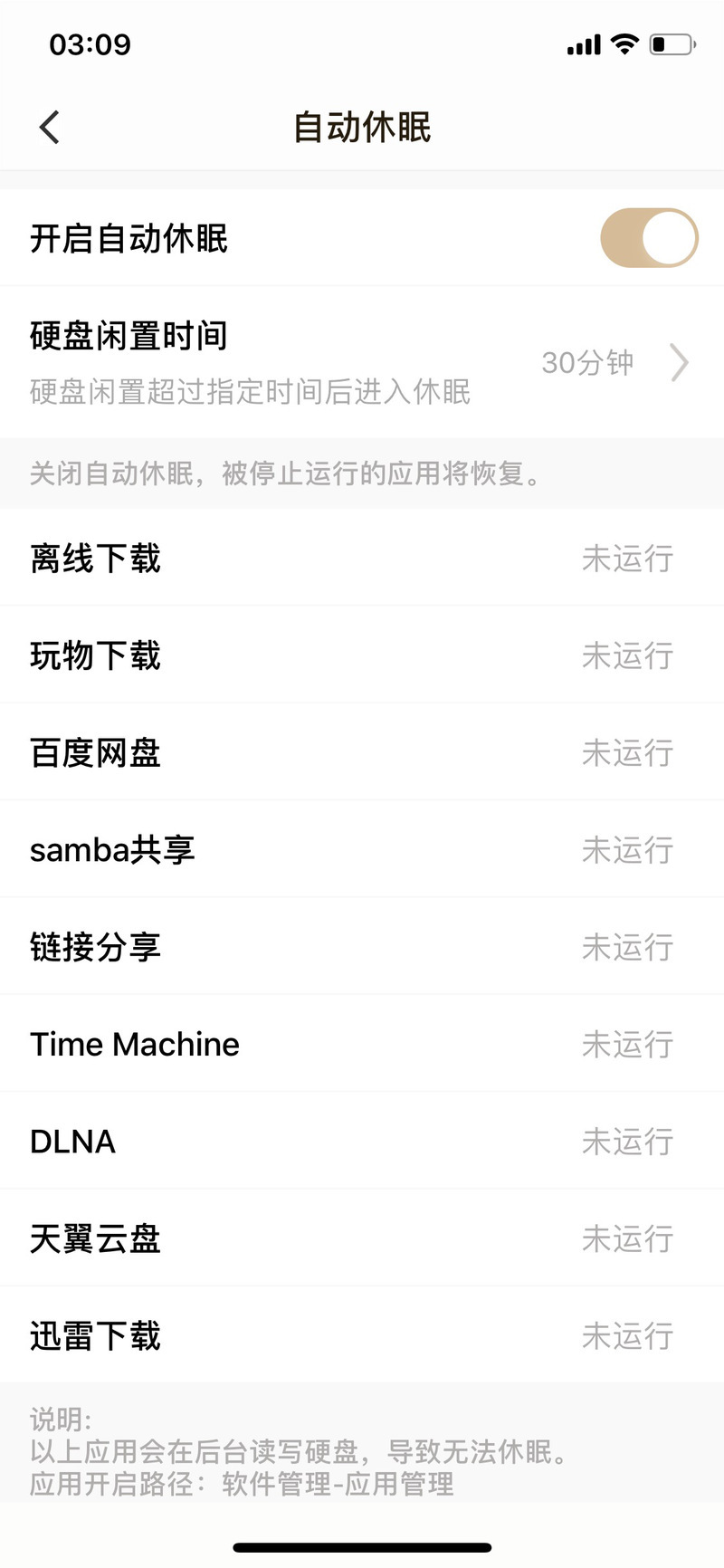Tap the 天翼云盘 row

(x=362, y=1238)
